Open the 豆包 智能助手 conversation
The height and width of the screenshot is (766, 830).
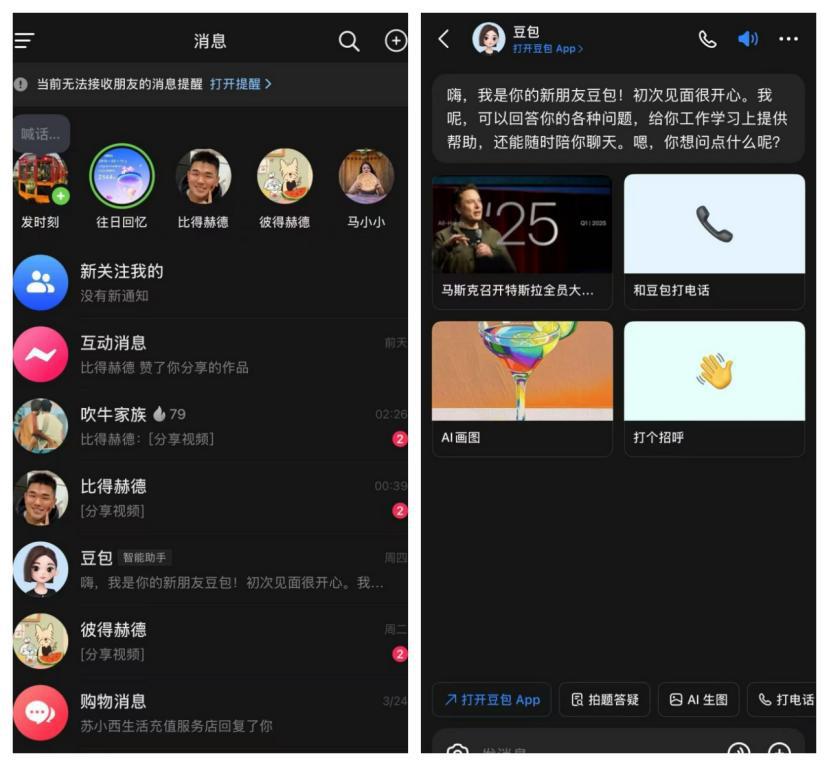210,569
